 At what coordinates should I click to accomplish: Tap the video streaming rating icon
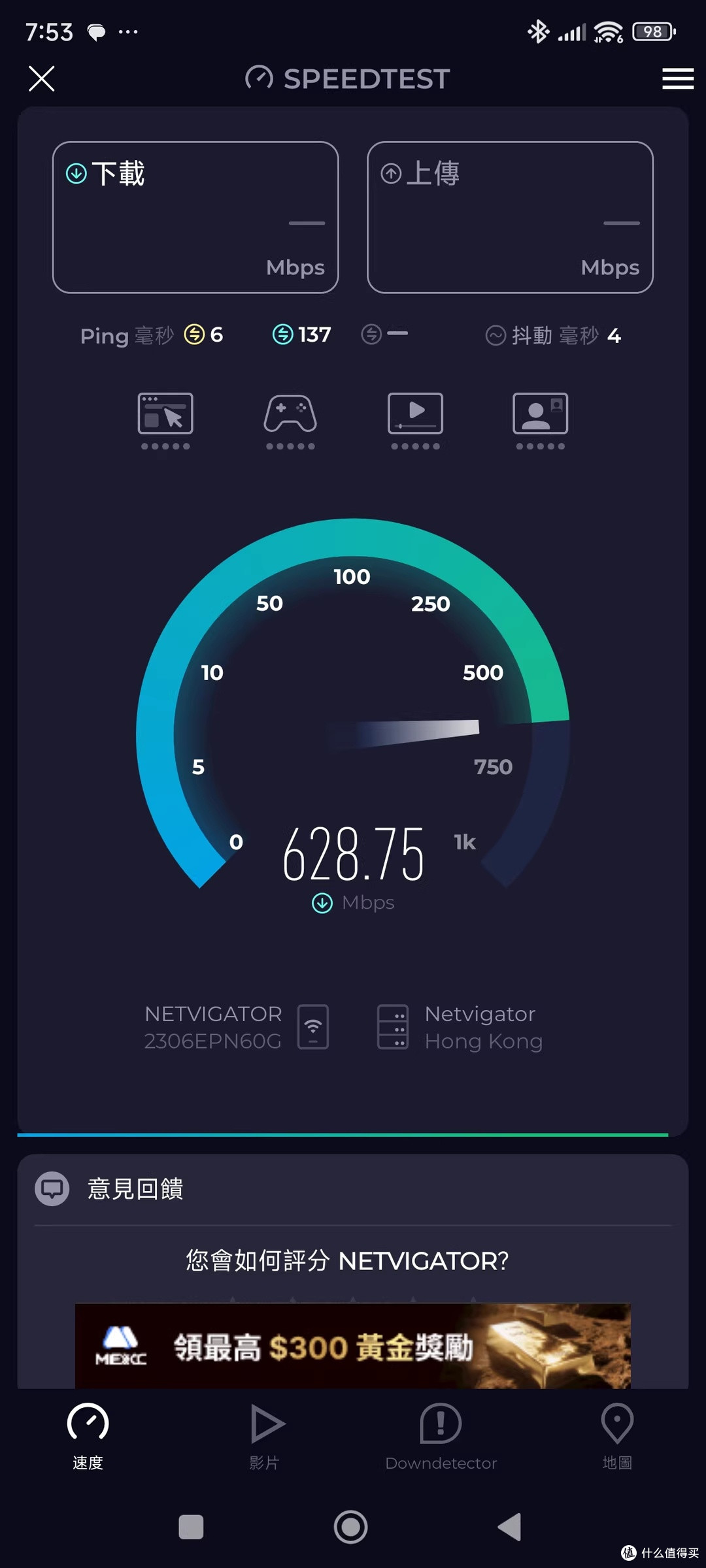[x=415, y=420]
